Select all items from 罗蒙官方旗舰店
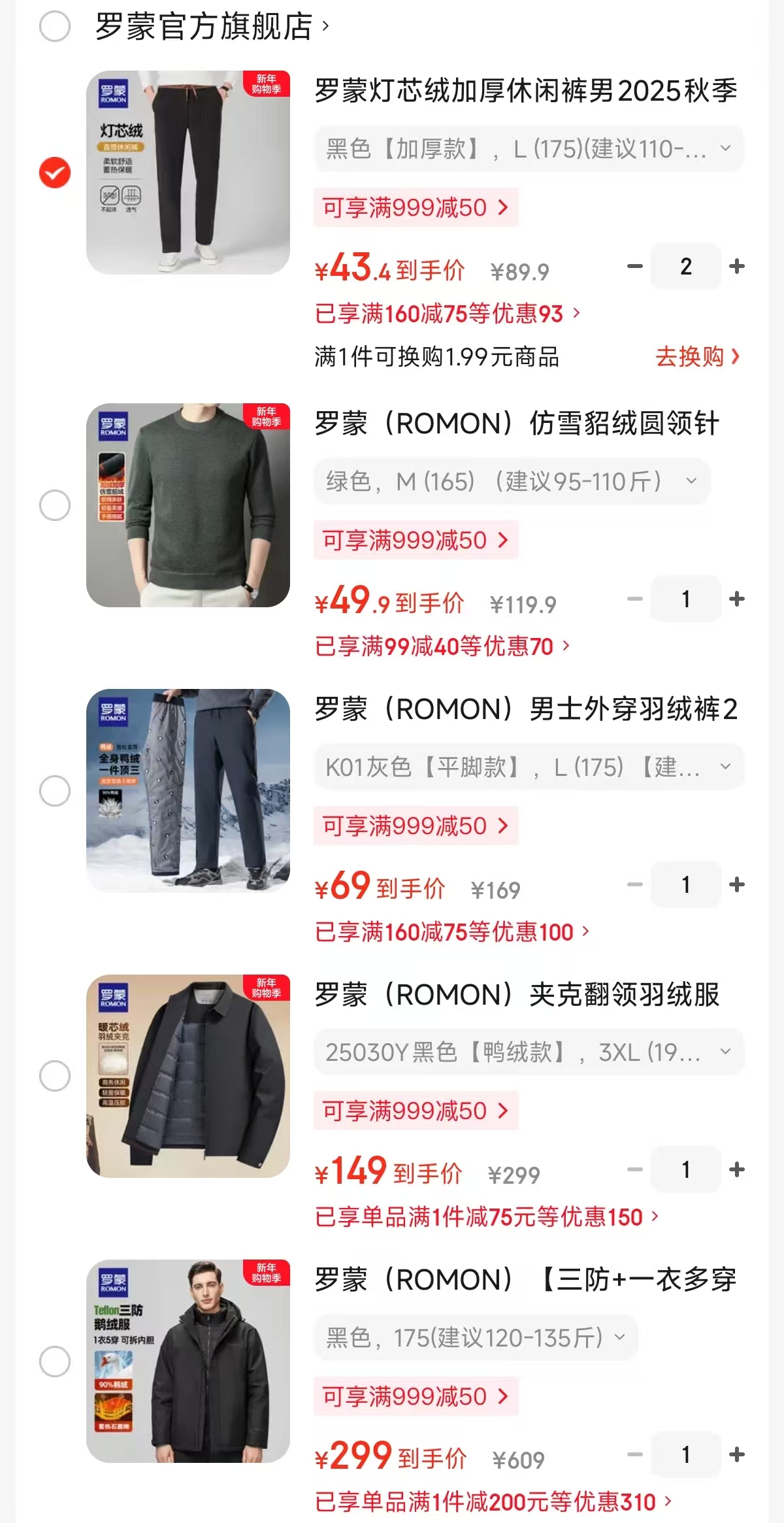The image size is (784, 1523). pyautogui.click(x=55, y=27)
